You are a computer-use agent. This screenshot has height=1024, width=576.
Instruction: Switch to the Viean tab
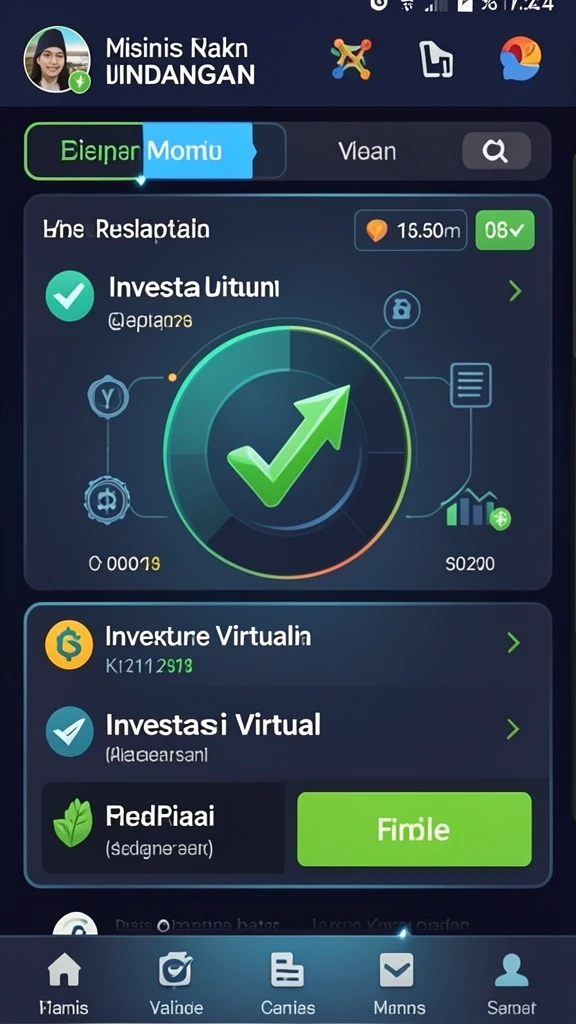click(367, 152)
